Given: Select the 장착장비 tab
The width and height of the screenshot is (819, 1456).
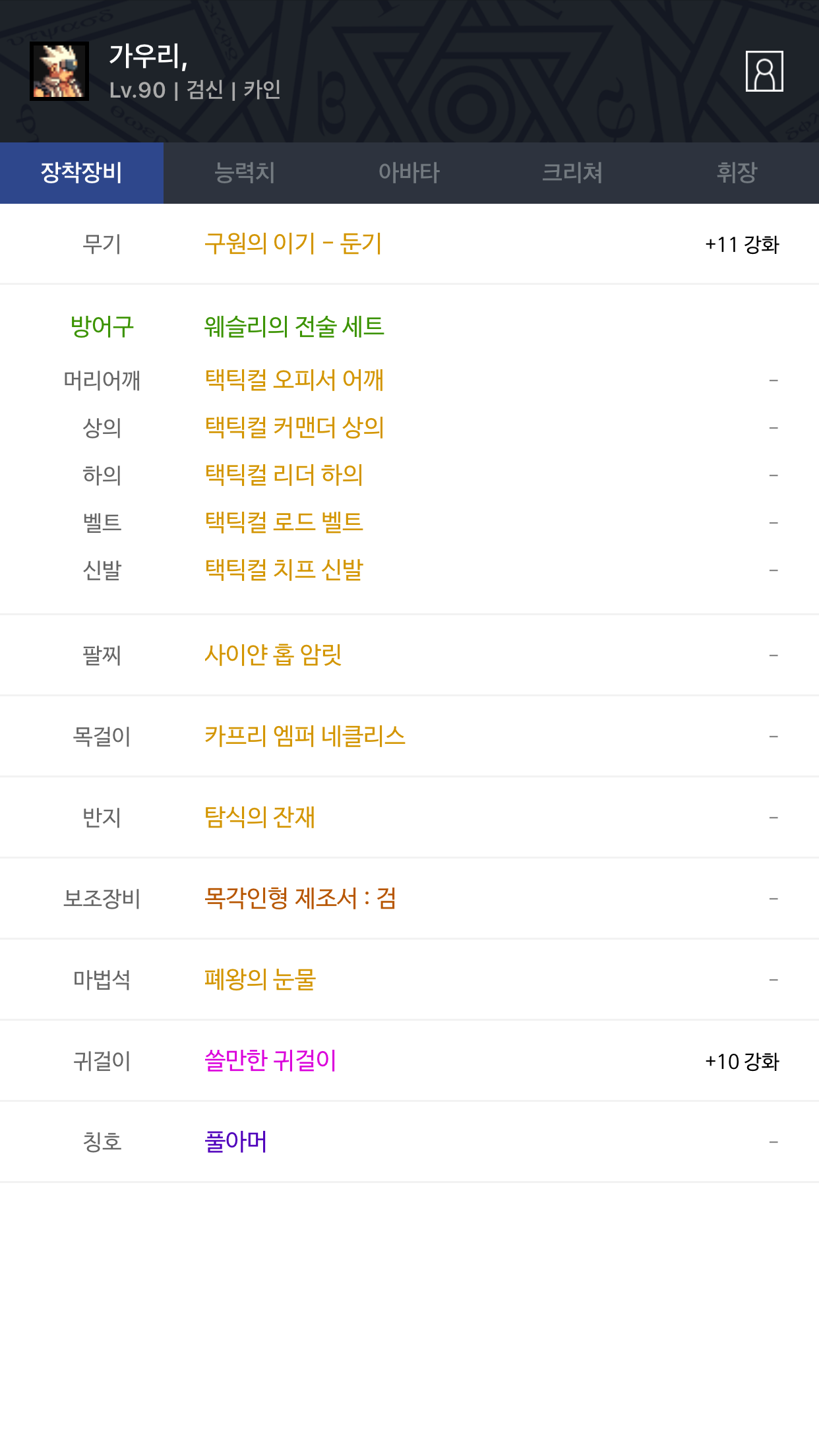Looking at the screenshot, I should pyautogui.click(x=82, y=173).
